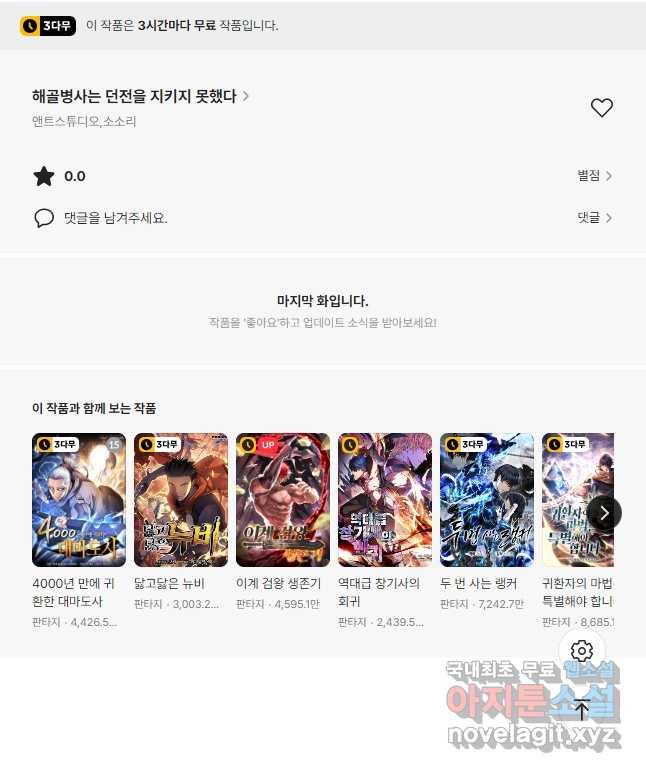Like this work with the heart icon
This screenshot has width=646, height=773.
click(601, 108)
